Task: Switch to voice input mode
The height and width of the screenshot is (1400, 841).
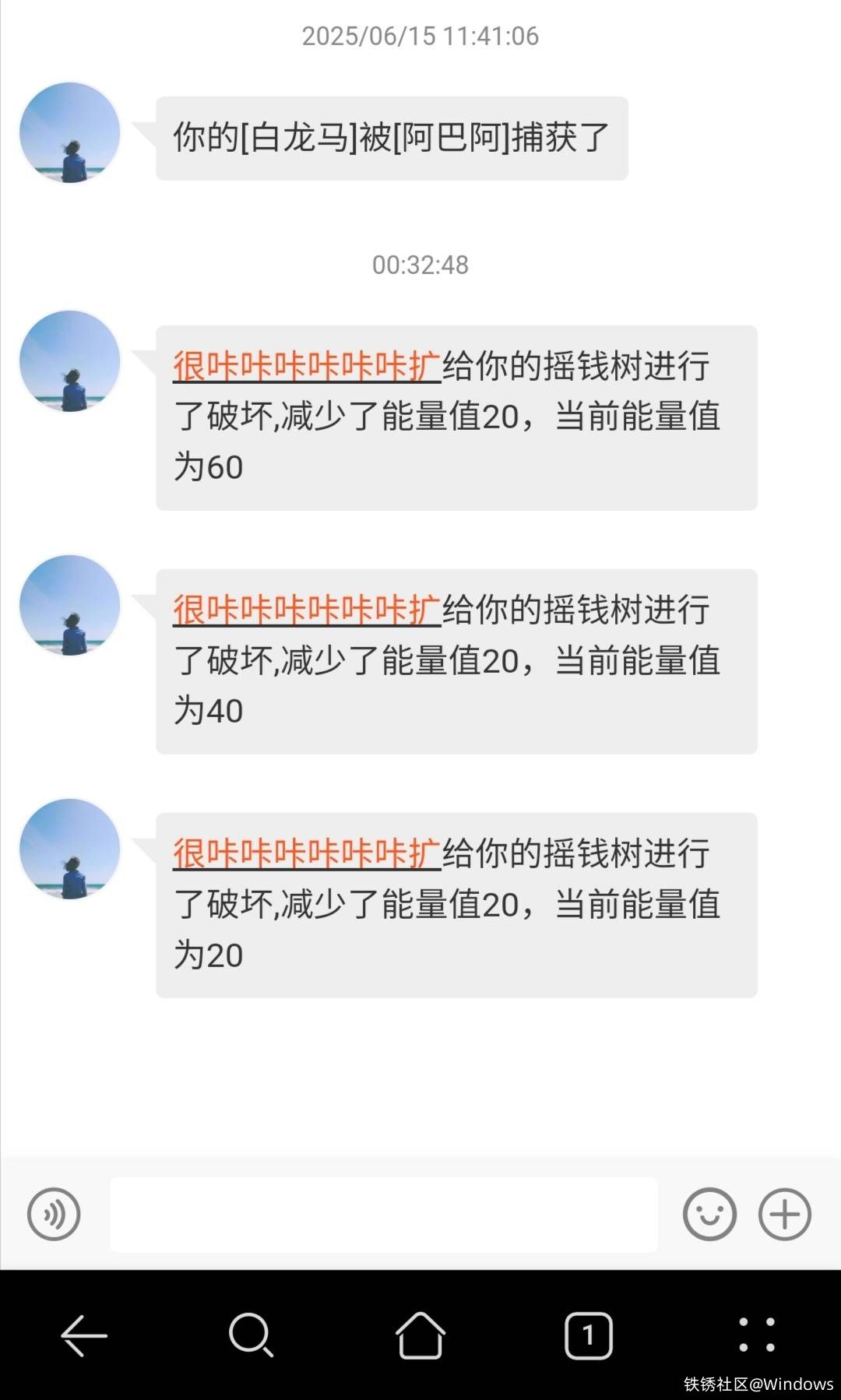Action: coord(54,1214)
